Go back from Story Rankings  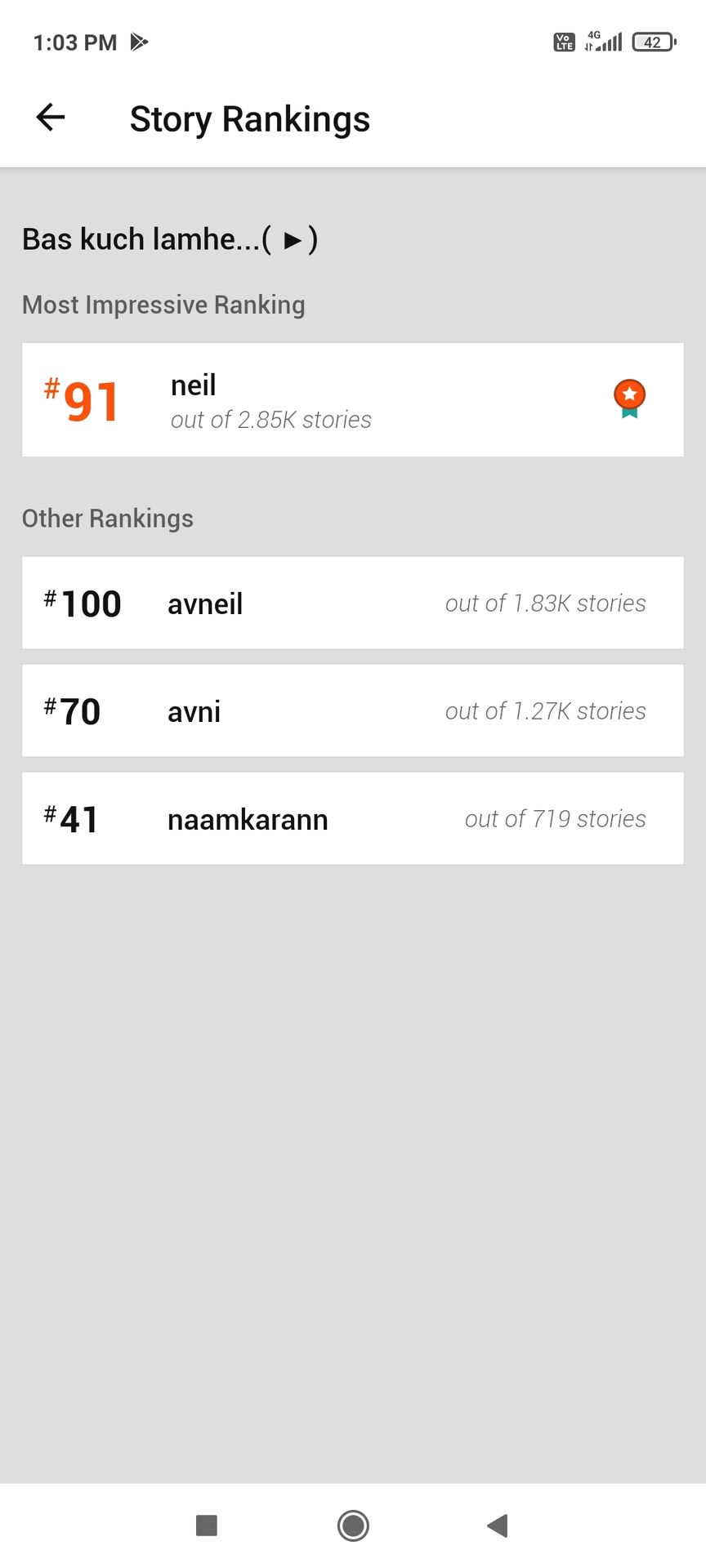[51, 118]
